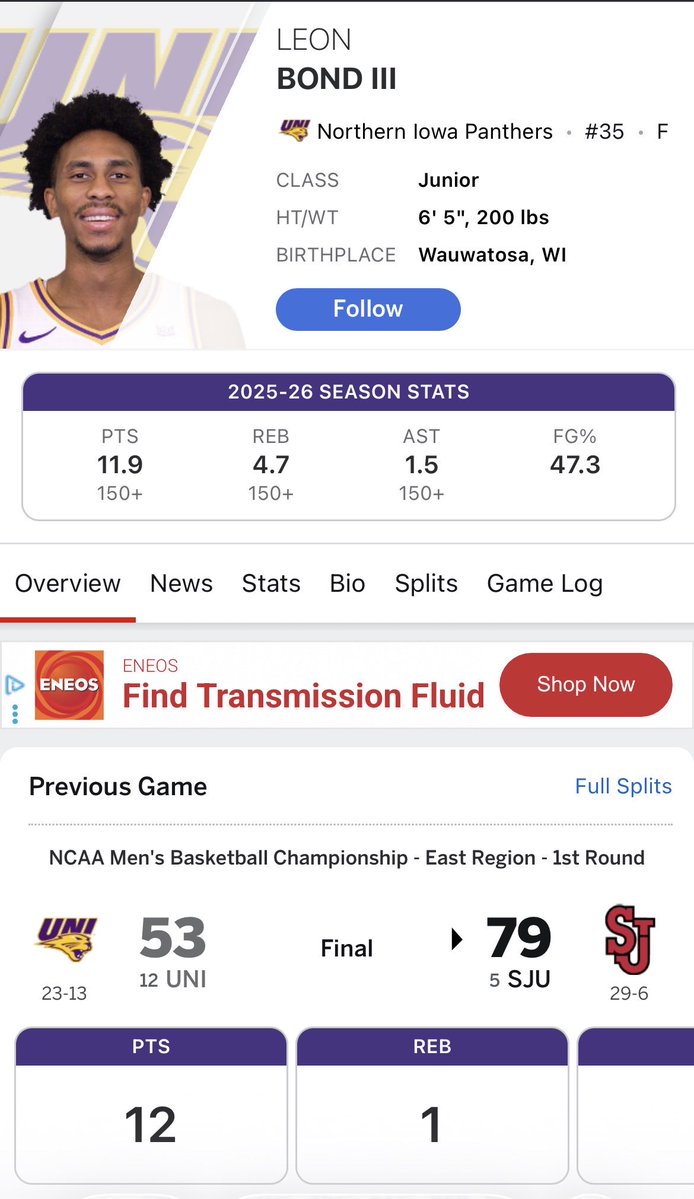Select the Bio tab
The image size is (694, 1199).
point(347,583)
